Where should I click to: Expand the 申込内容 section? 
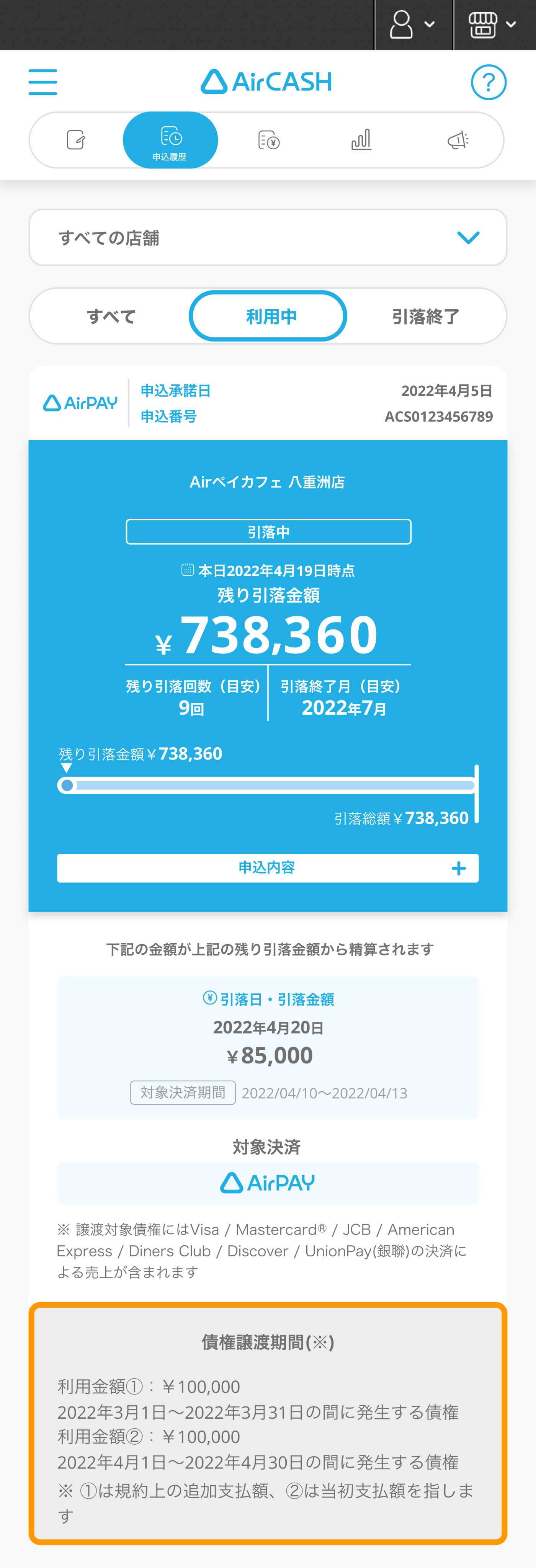point(268,868)
